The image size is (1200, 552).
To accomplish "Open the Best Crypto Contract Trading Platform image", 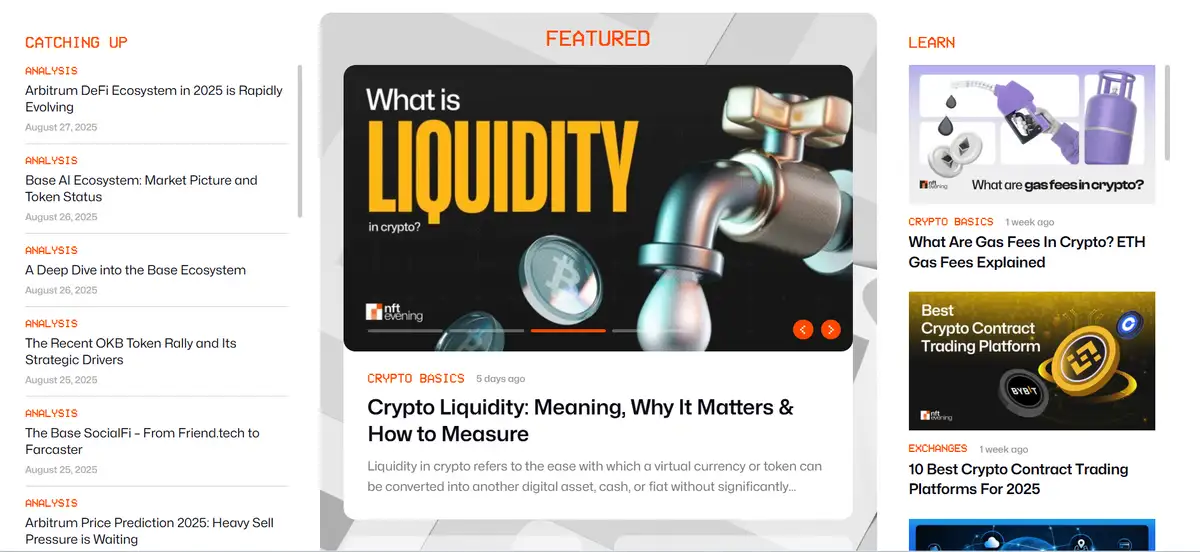I will pyautogui.click(x=1031, y=360).
